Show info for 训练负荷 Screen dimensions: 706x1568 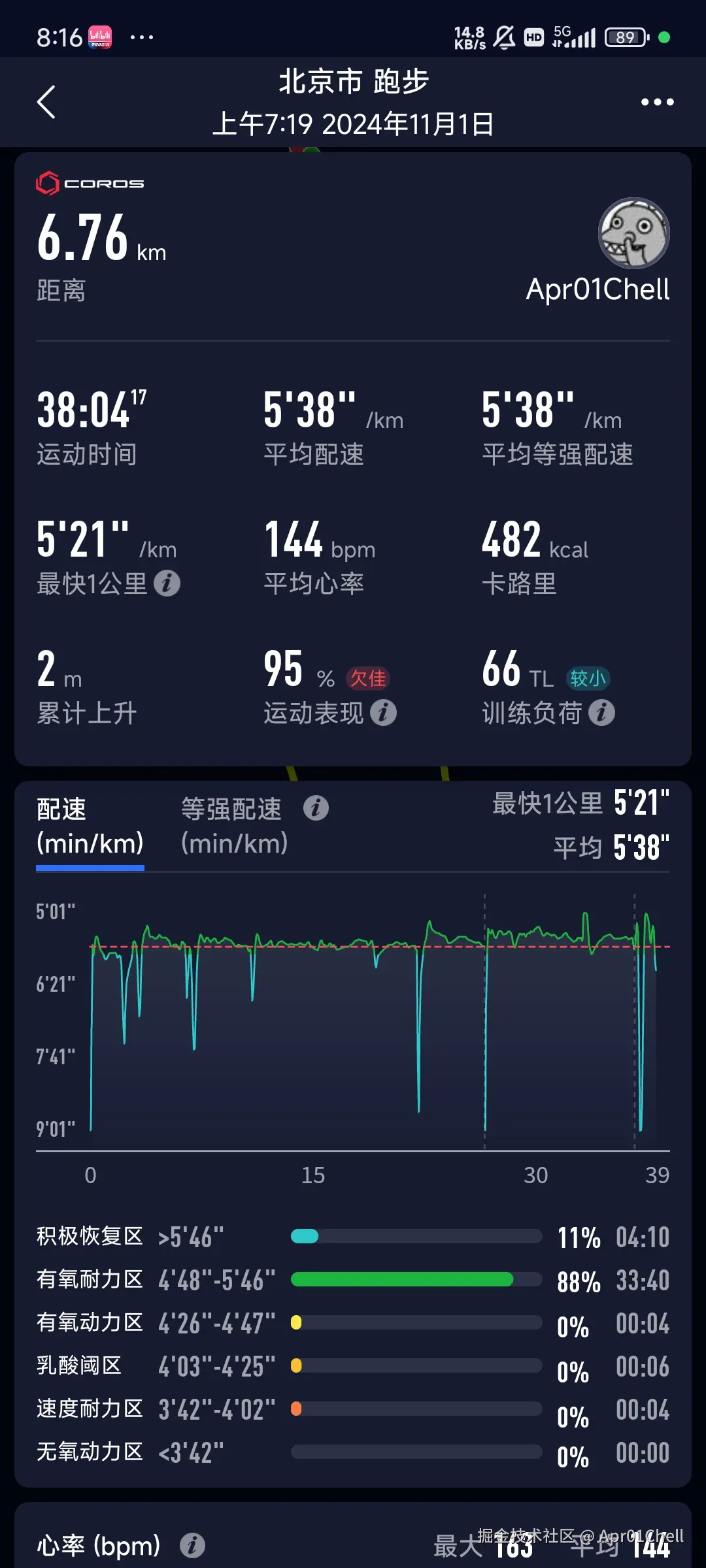coord(601,713)
